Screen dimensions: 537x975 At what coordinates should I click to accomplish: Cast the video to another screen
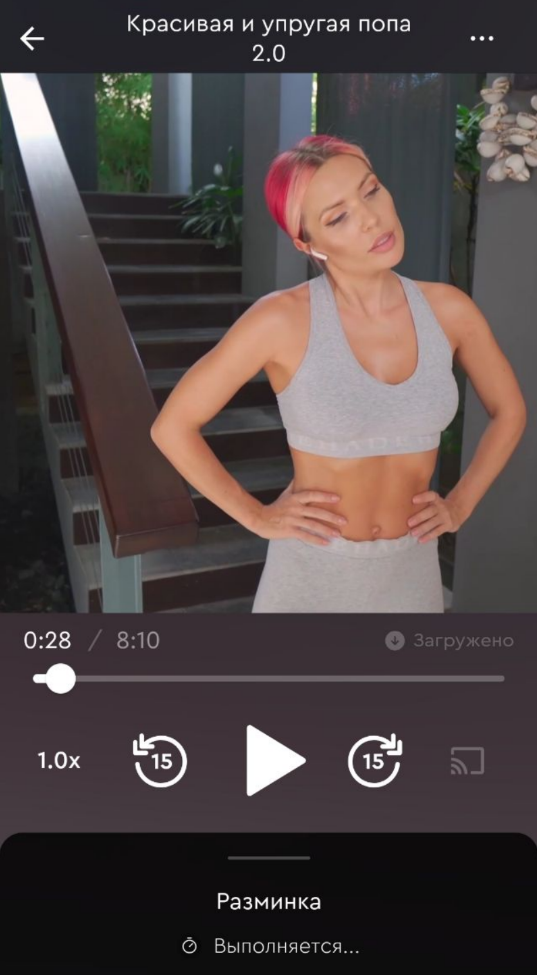coord(467,760)
